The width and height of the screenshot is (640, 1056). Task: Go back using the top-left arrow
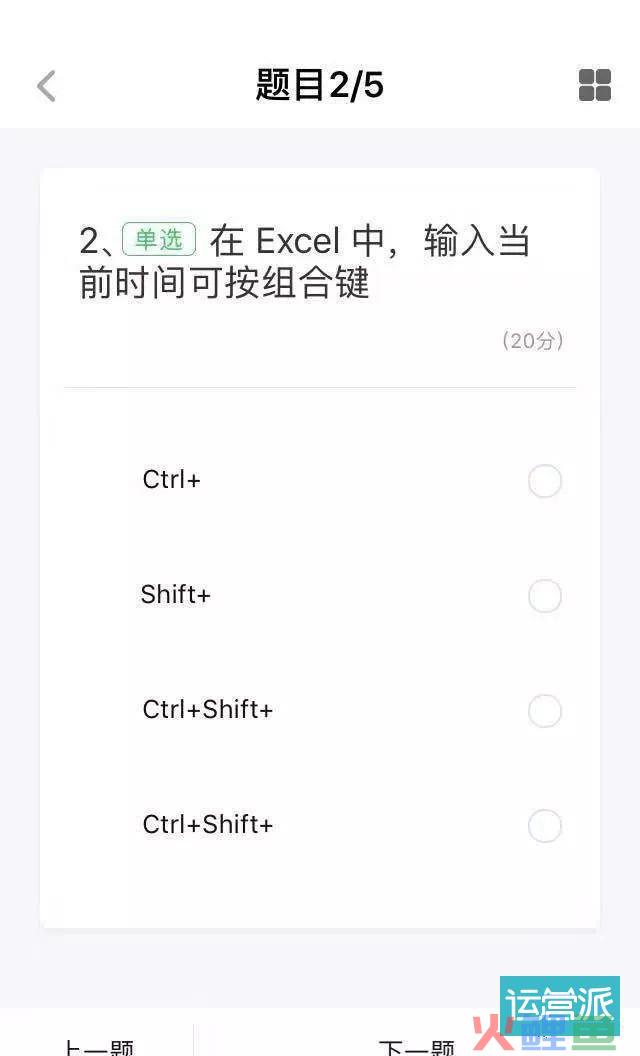tap(46, 86)
